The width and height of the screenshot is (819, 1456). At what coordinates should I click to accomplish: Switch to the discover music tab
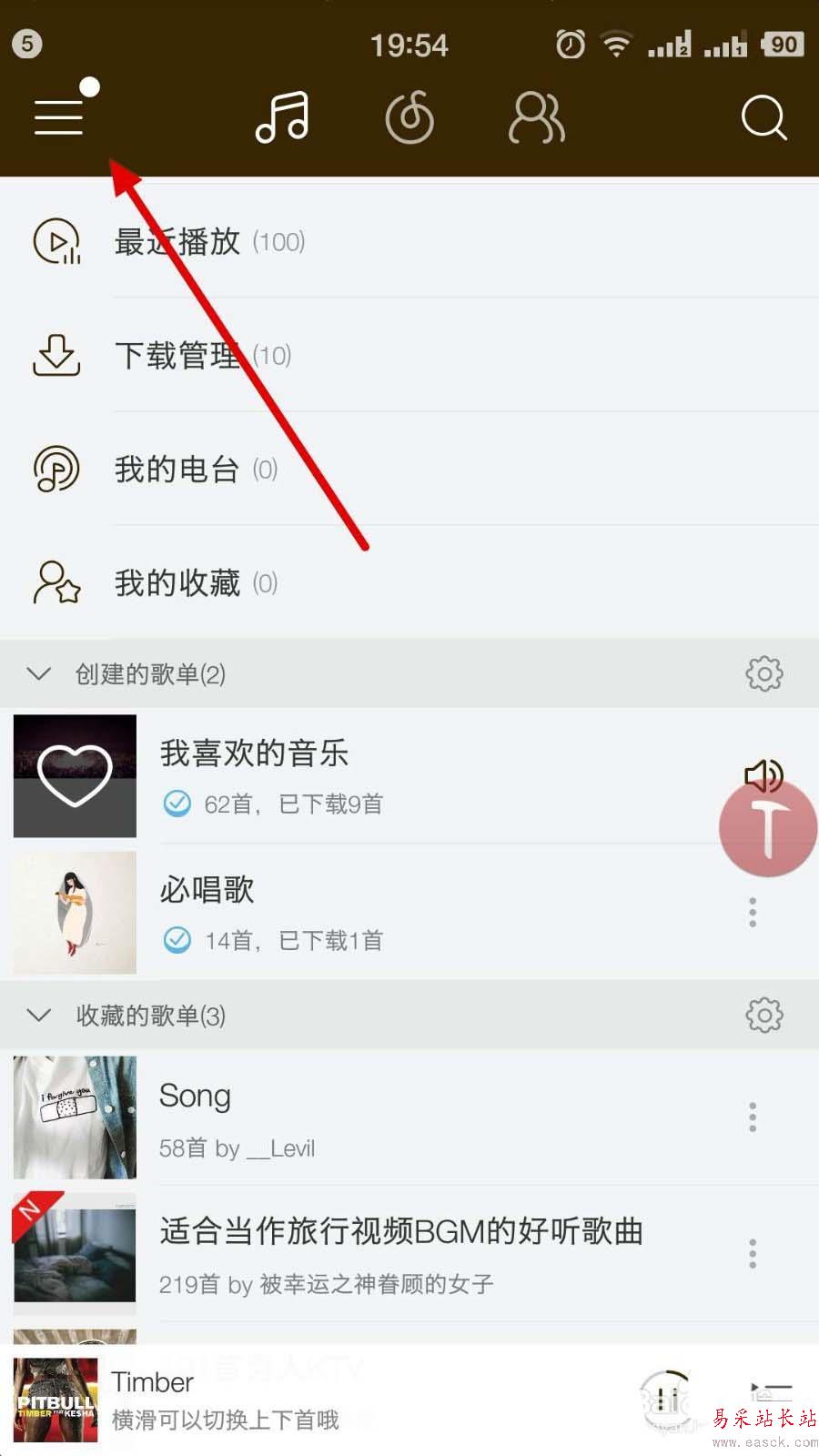[409, 118]
